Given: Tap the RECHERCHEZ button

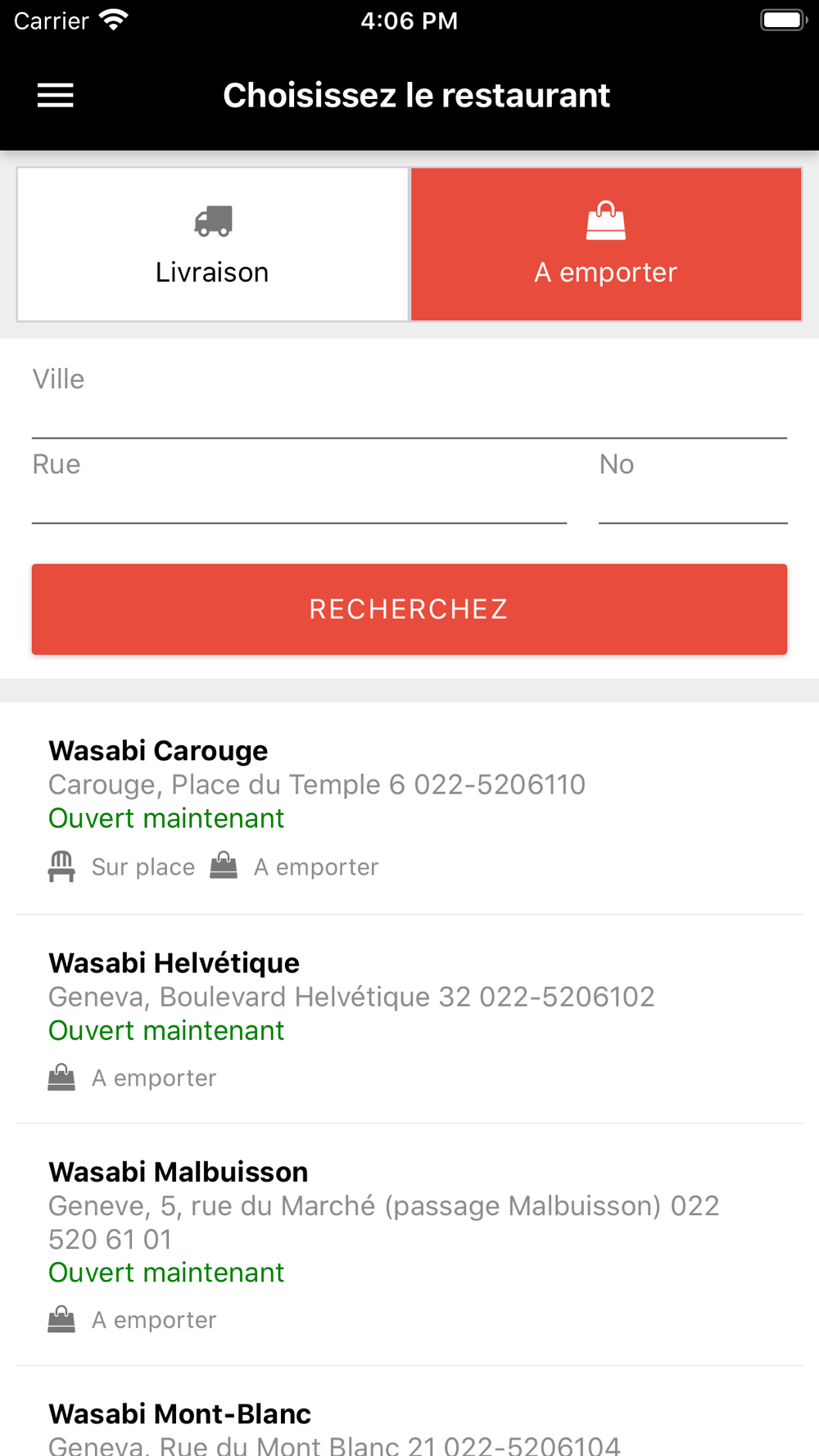Looking at the screenshot, I should point(409,609).
